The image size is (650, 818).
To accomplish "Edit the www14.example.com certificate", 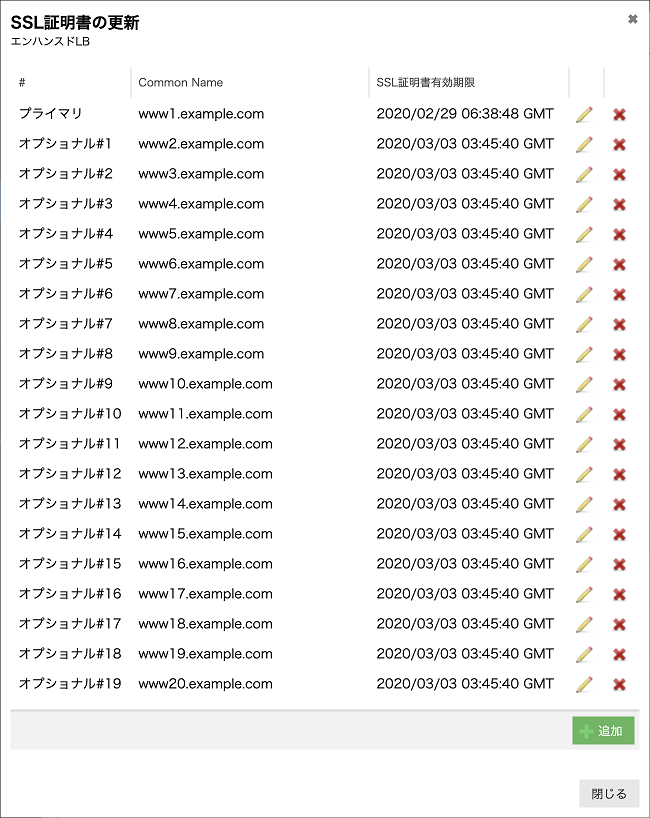I will coord(584,504).
